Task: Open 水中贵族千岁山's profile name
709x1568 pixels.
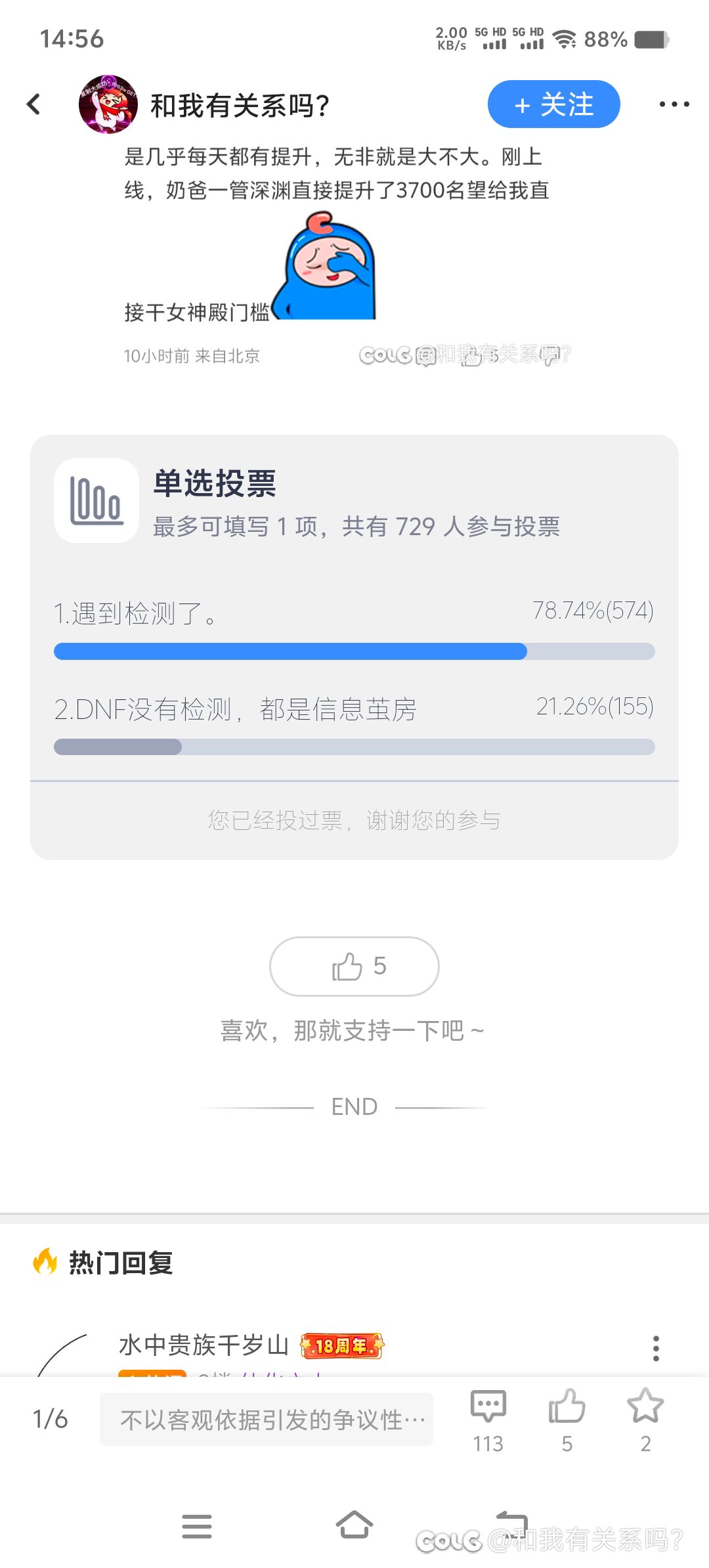Action: tap(204, 1345)
